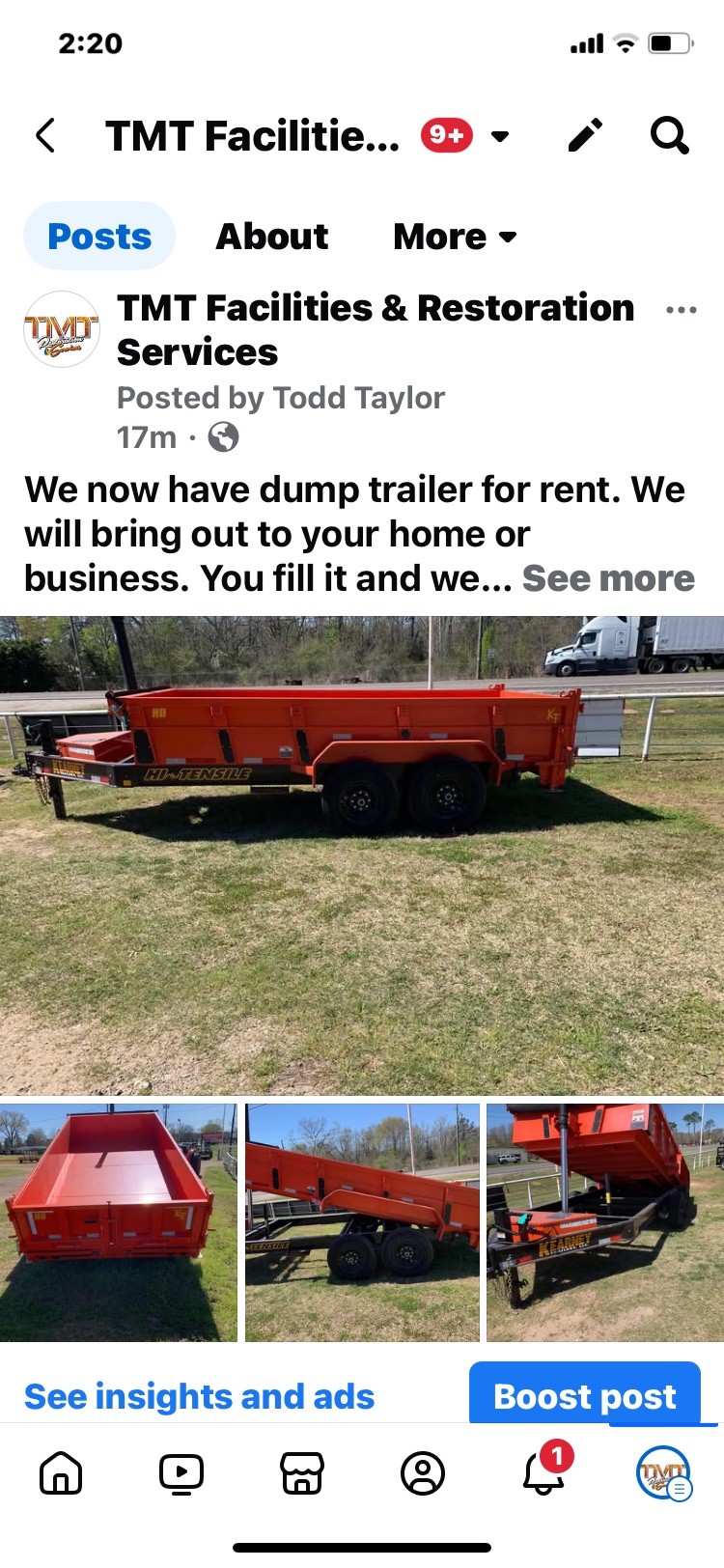The width and height of the screenshot is (724, 1568).
Task: Open the Video tab
Action: click(x=181, y=1473)
